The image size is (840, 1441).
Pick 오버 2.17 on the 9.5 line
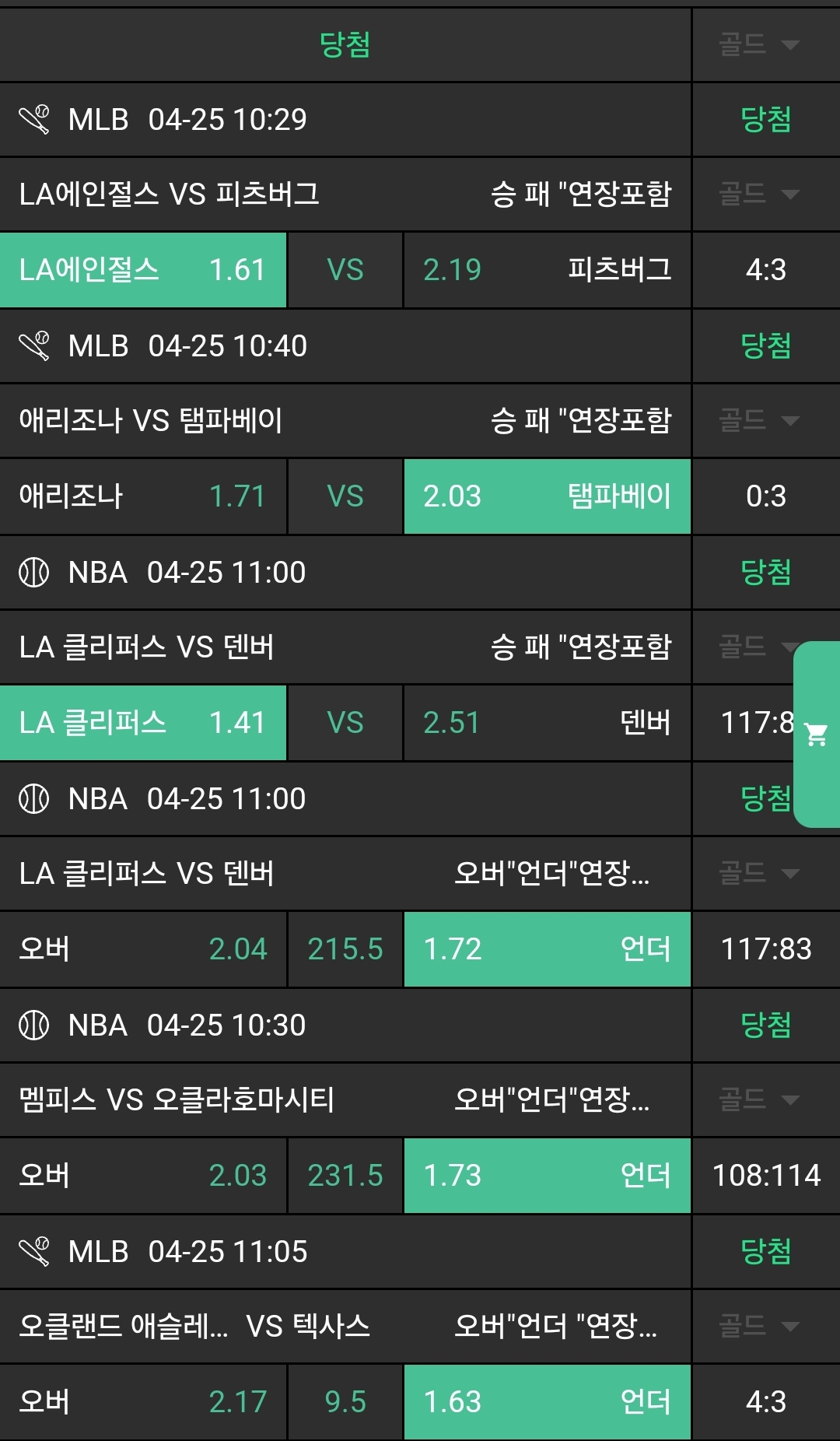point(143,1402)
